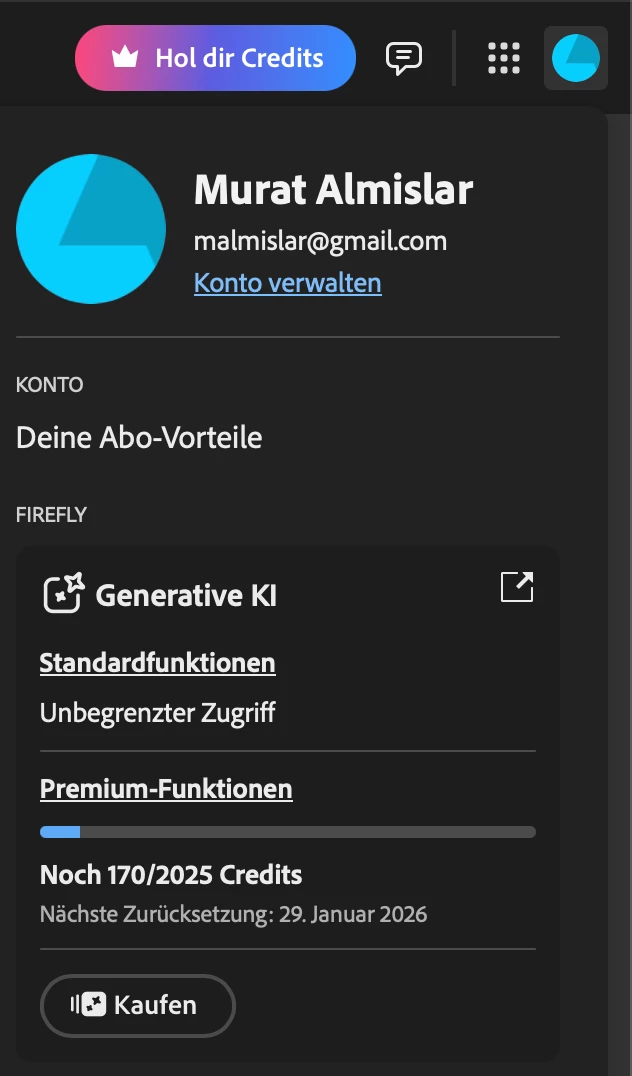The height and width of the screenshot is (1076, 632).
Task: Open the Premium-Funktionen link
Action: [166, 788]
